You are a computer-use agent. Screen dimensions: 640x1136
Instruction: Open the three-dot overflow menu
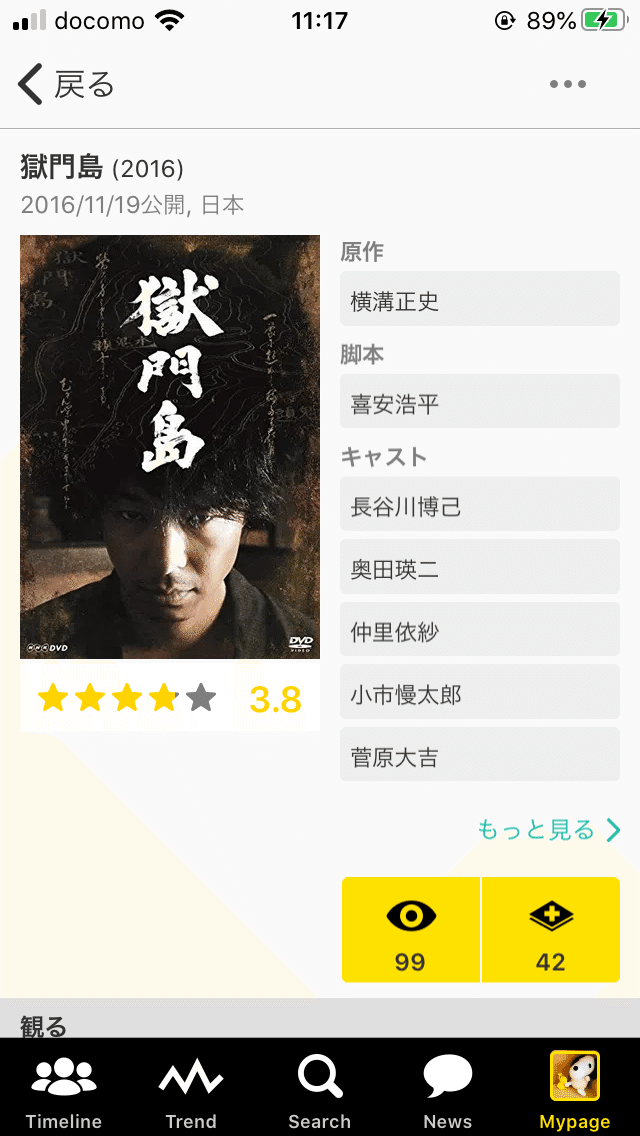(567, 85)
